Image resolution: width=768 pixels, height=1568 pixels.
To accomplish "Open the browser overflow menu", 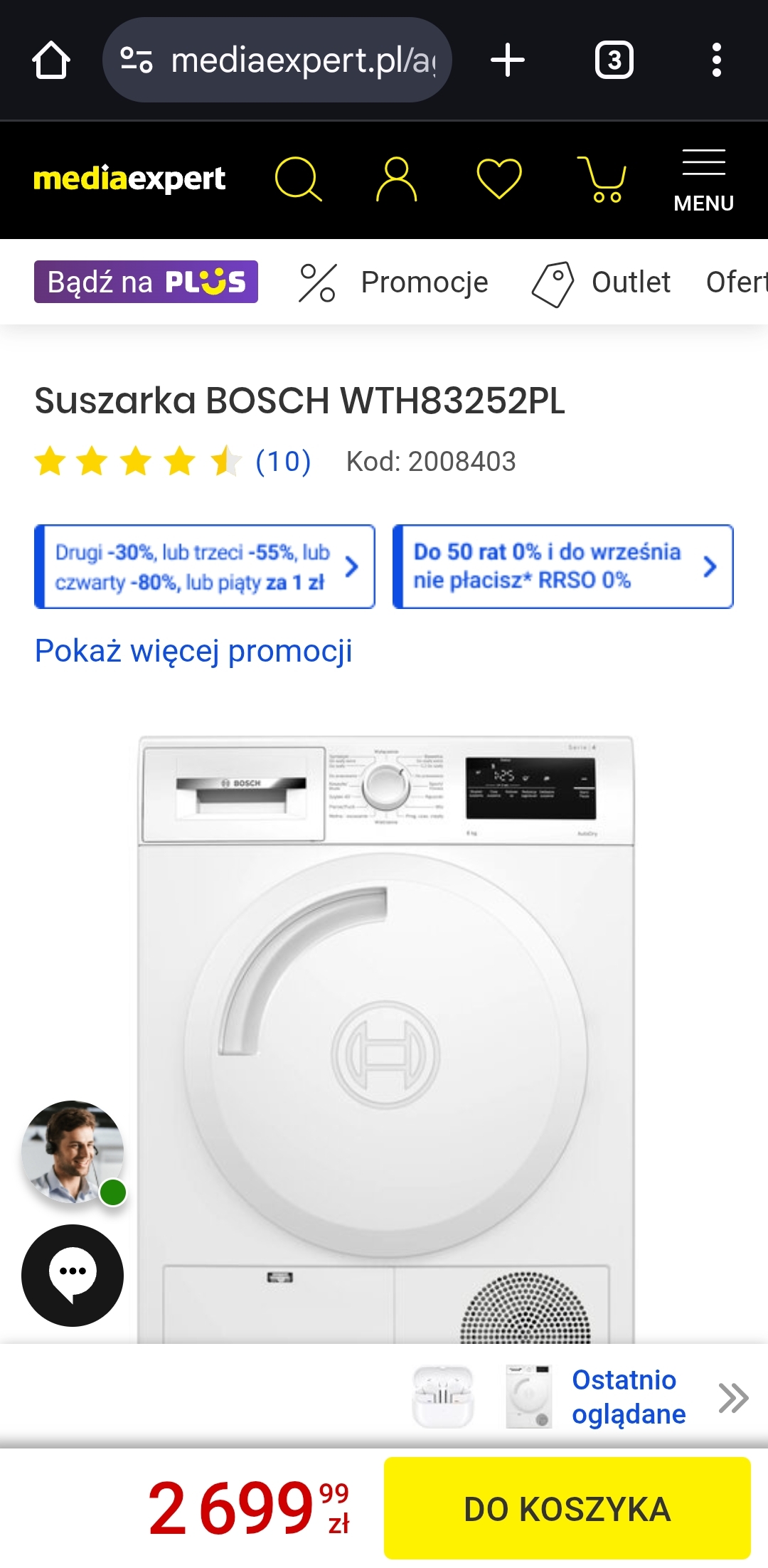I will (x=716, y=60).
